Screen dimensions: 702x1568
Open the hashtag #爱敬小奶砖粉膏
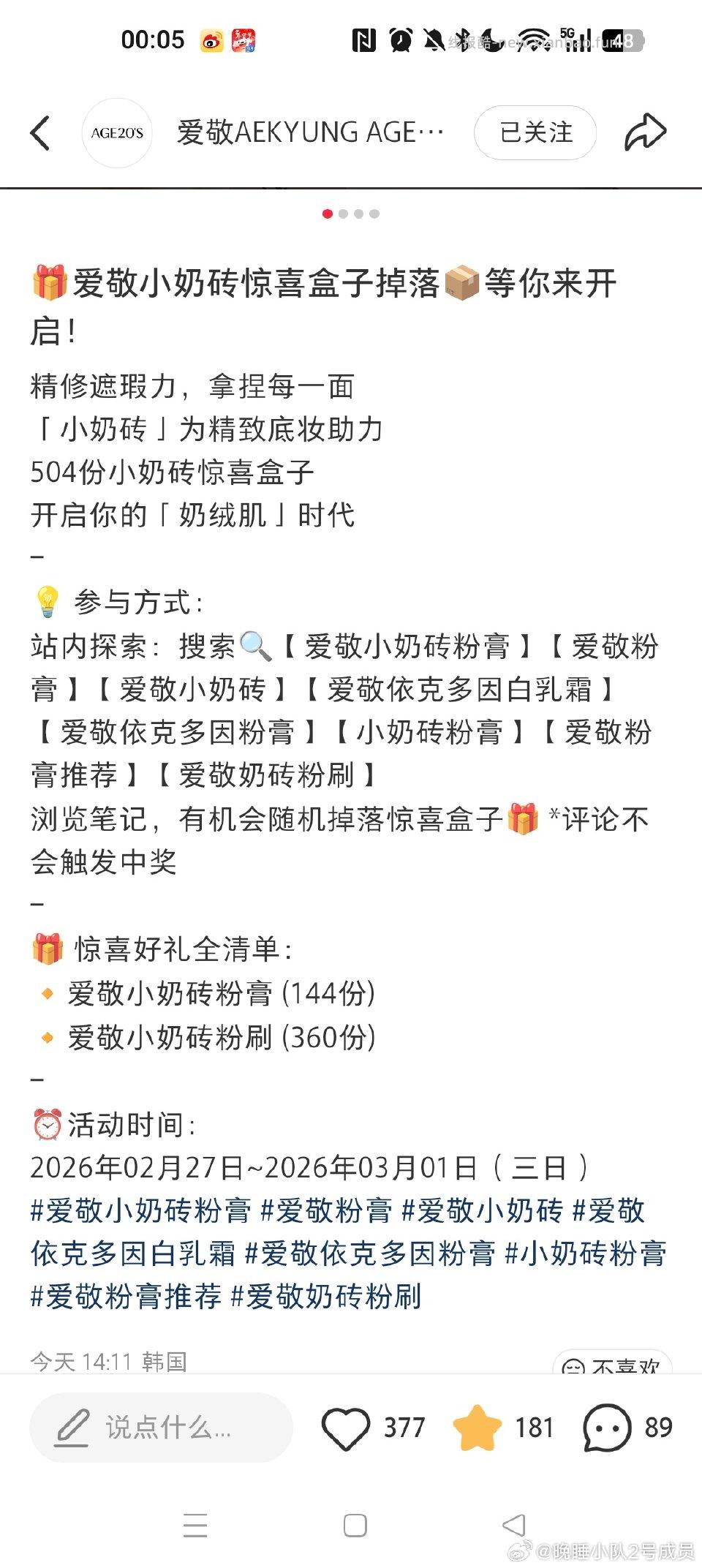click(x=139, y=1212)
